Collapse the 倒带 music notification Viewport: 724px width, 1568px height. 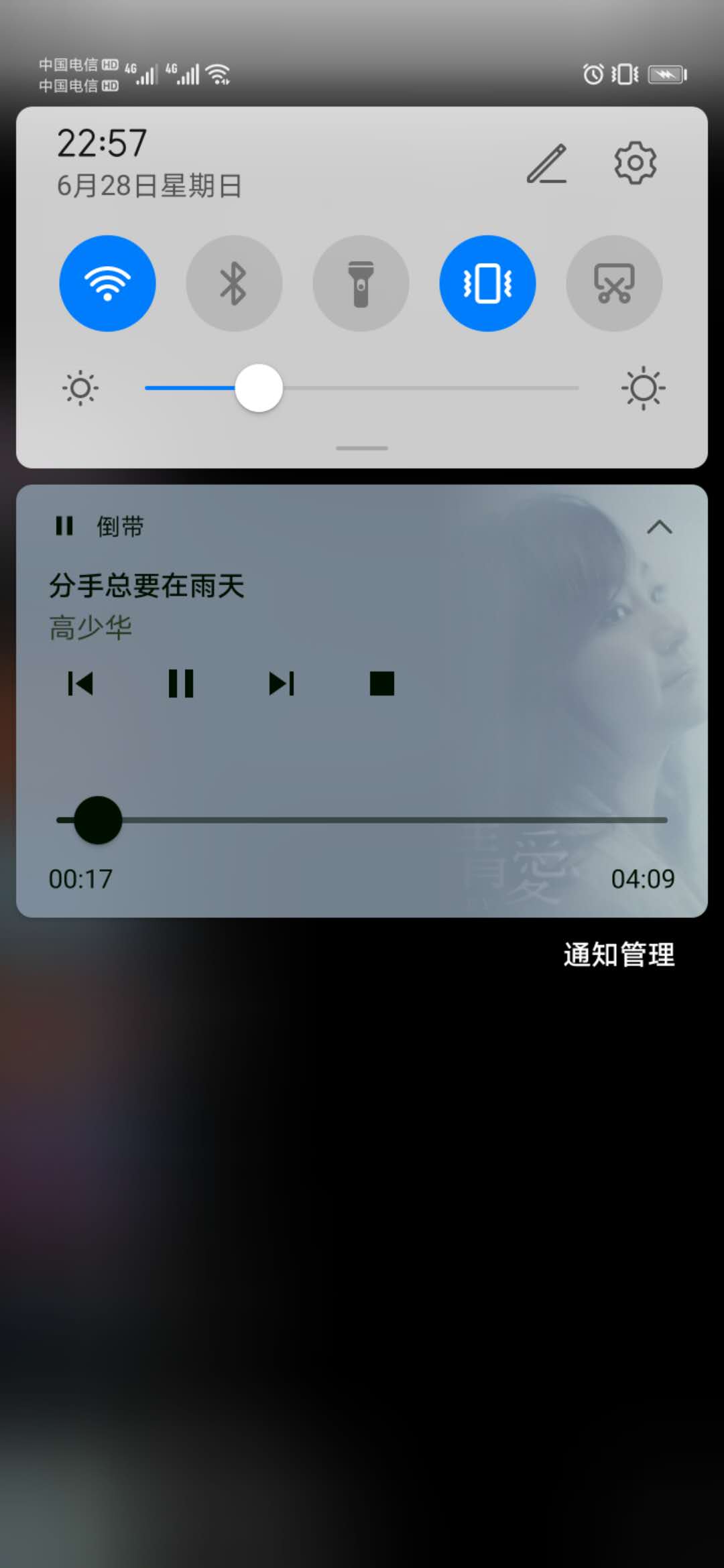coord(660,527)
